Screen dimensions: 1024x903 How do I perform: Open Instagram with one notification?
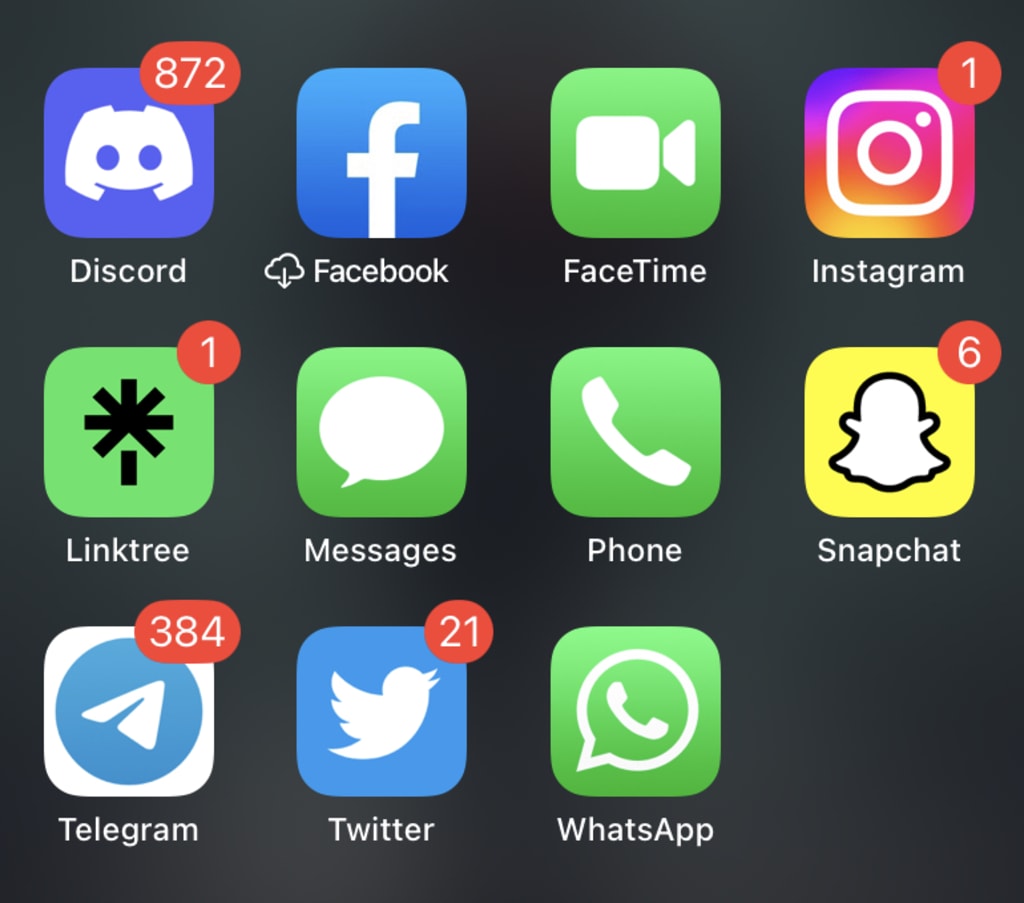889,153
